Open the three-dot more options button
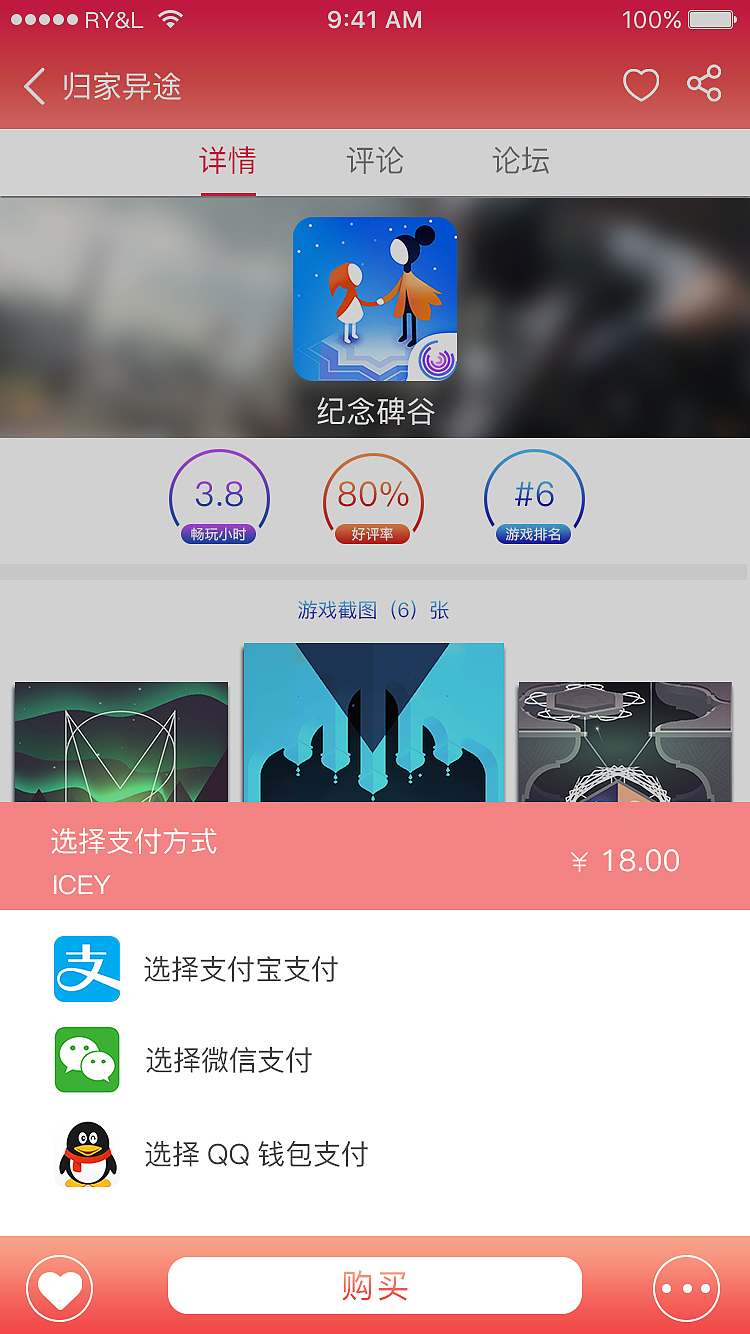 pos(686,1288)
